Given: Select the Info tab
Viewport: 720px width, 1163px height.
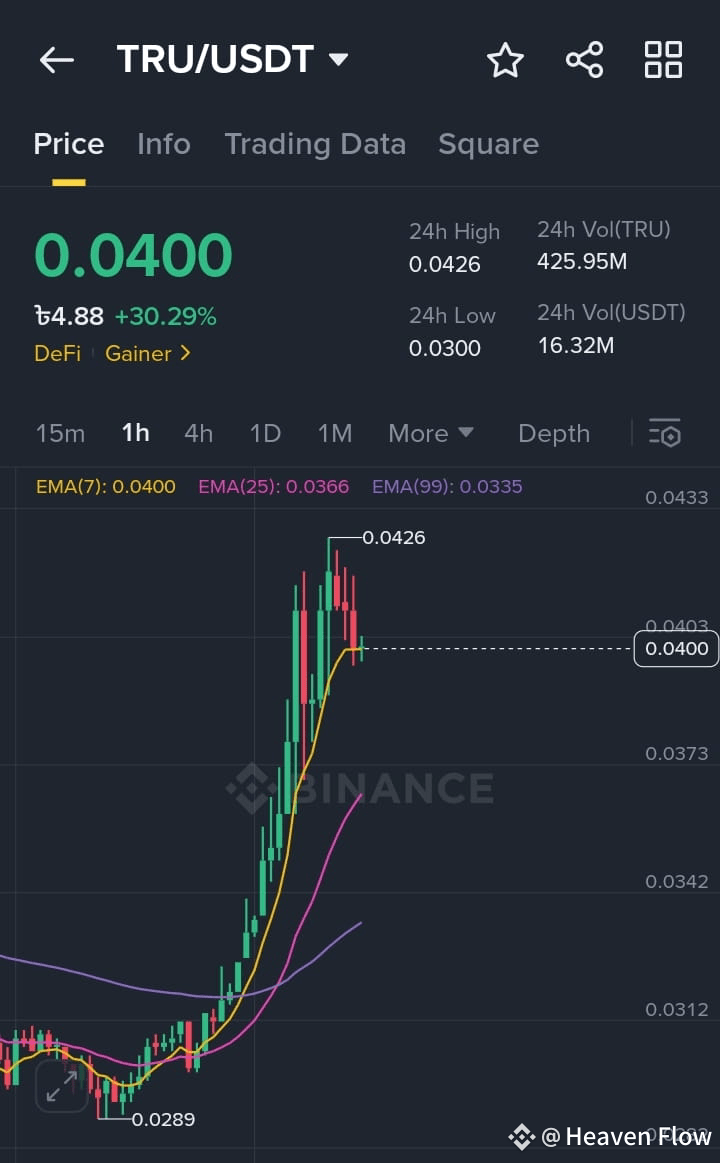Looking at the screenshot, I should click(163, 144).
